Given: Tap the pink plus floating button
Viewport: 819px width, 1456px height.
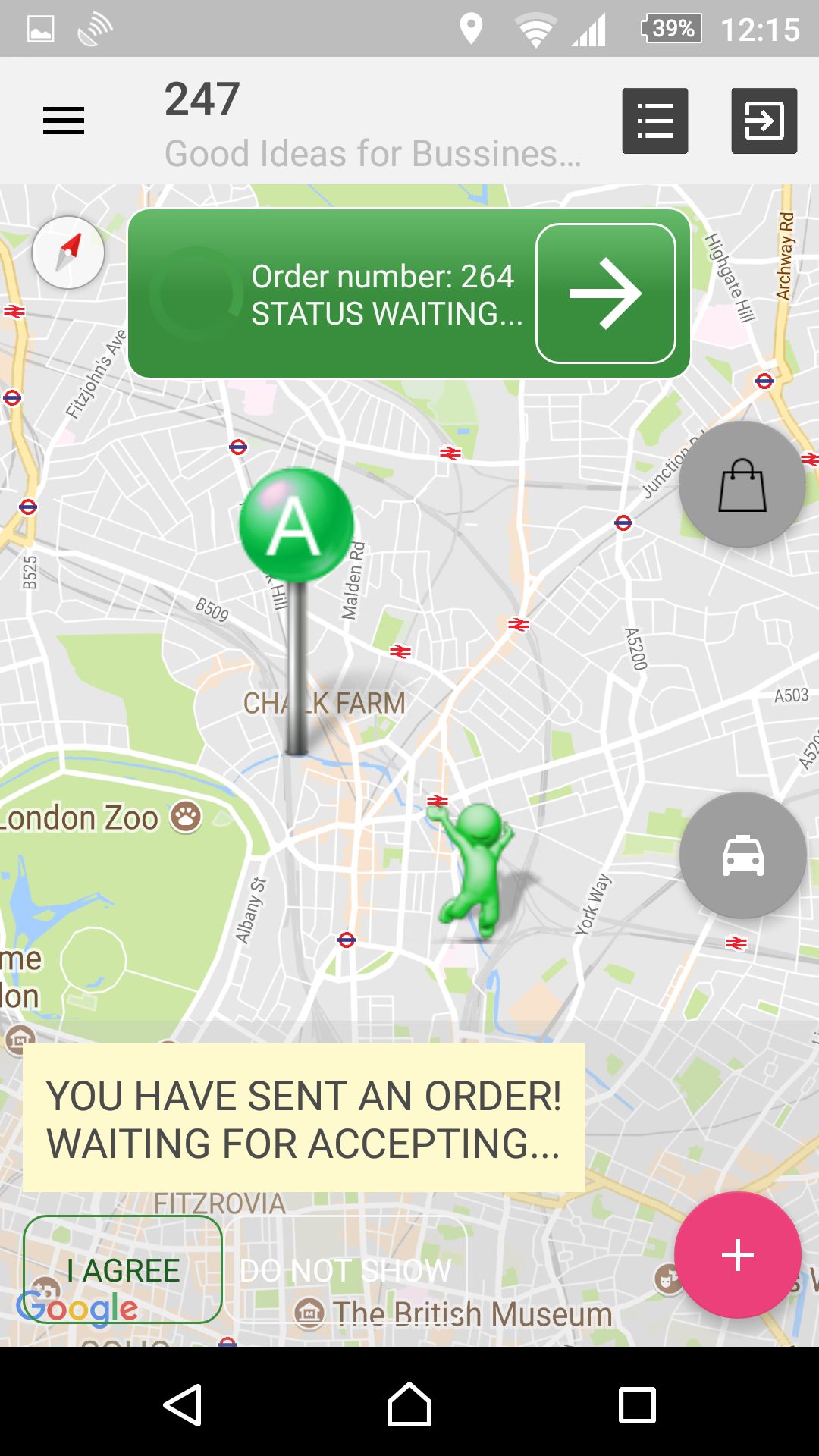Looking at the screenshot, I should click(737, 1255).
